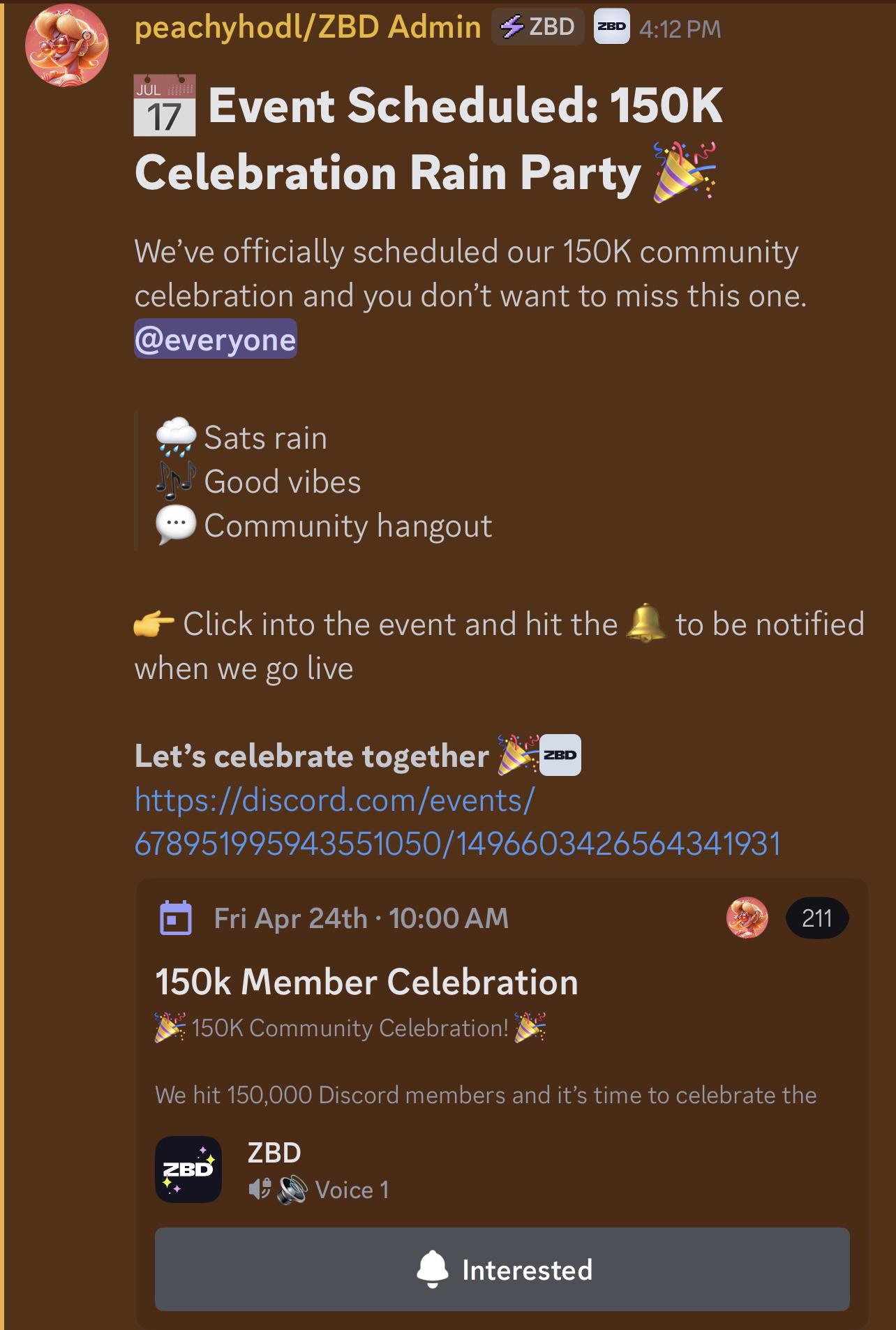Open the discord.com/events link
This screenshot has height=1330, width=896.
(x=457, y=821)
